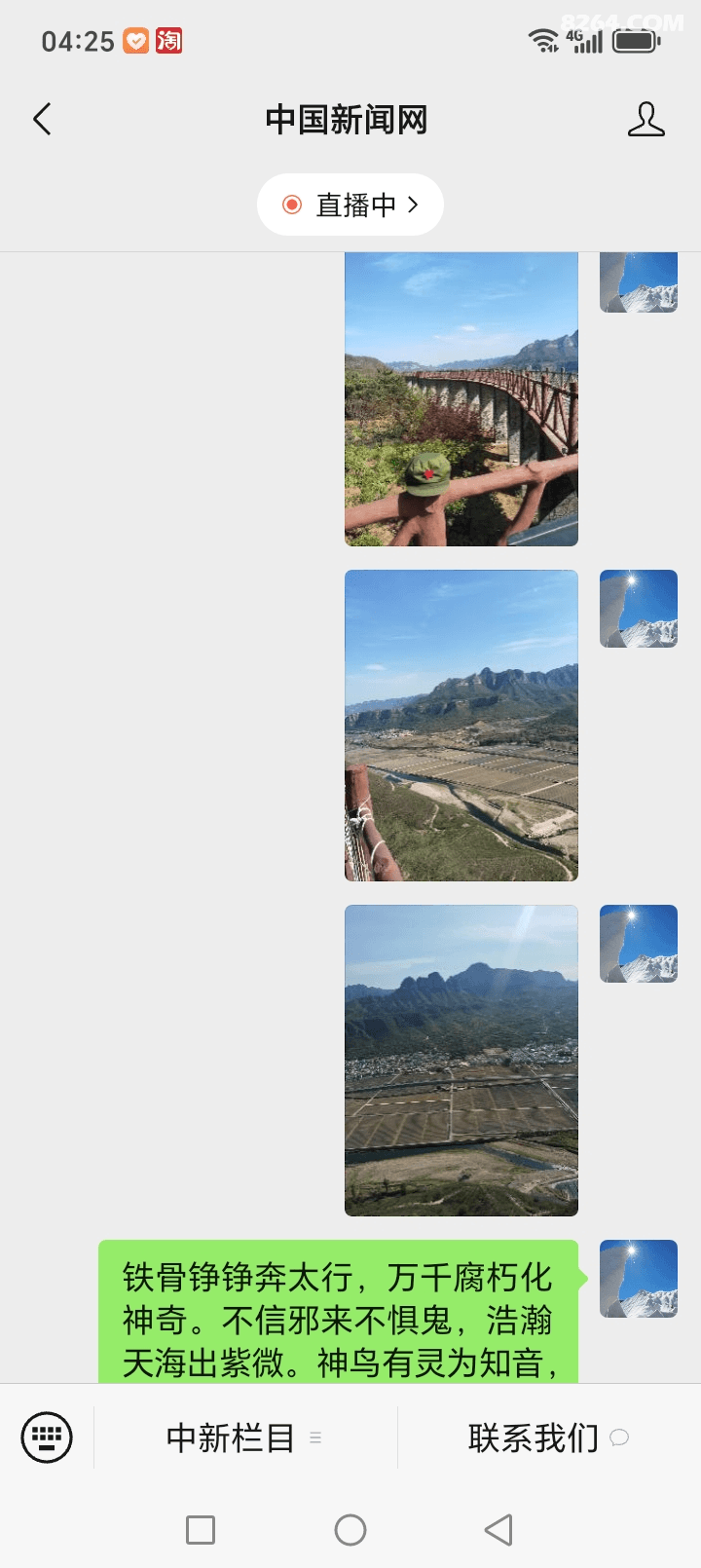Switch to keyboard input mode

click(47, 1437)
